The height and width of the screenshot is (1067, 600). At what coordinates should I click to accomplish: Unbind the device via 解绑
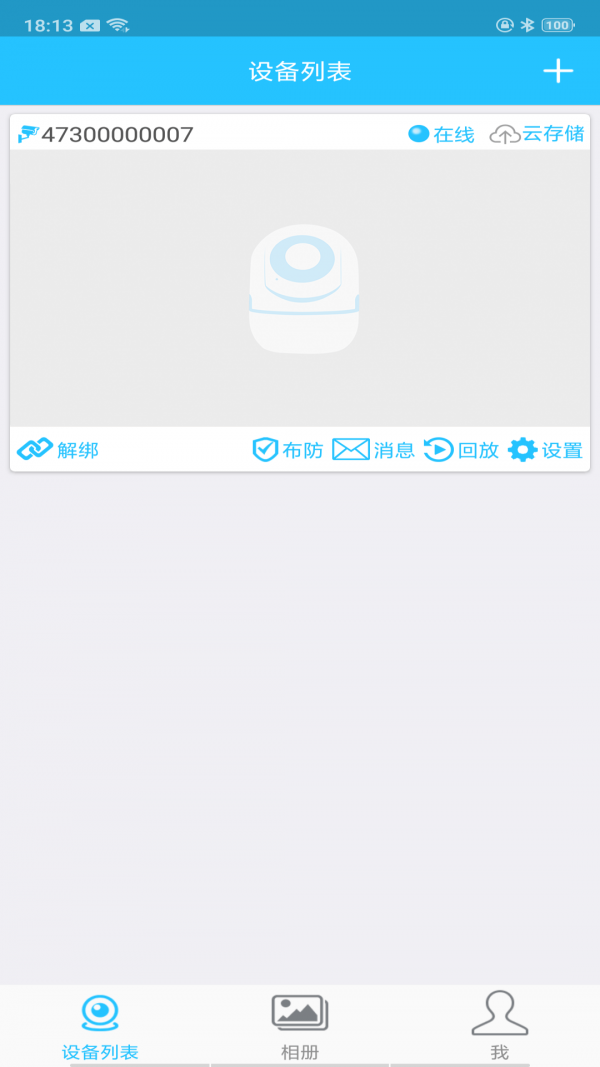(58, 450)
